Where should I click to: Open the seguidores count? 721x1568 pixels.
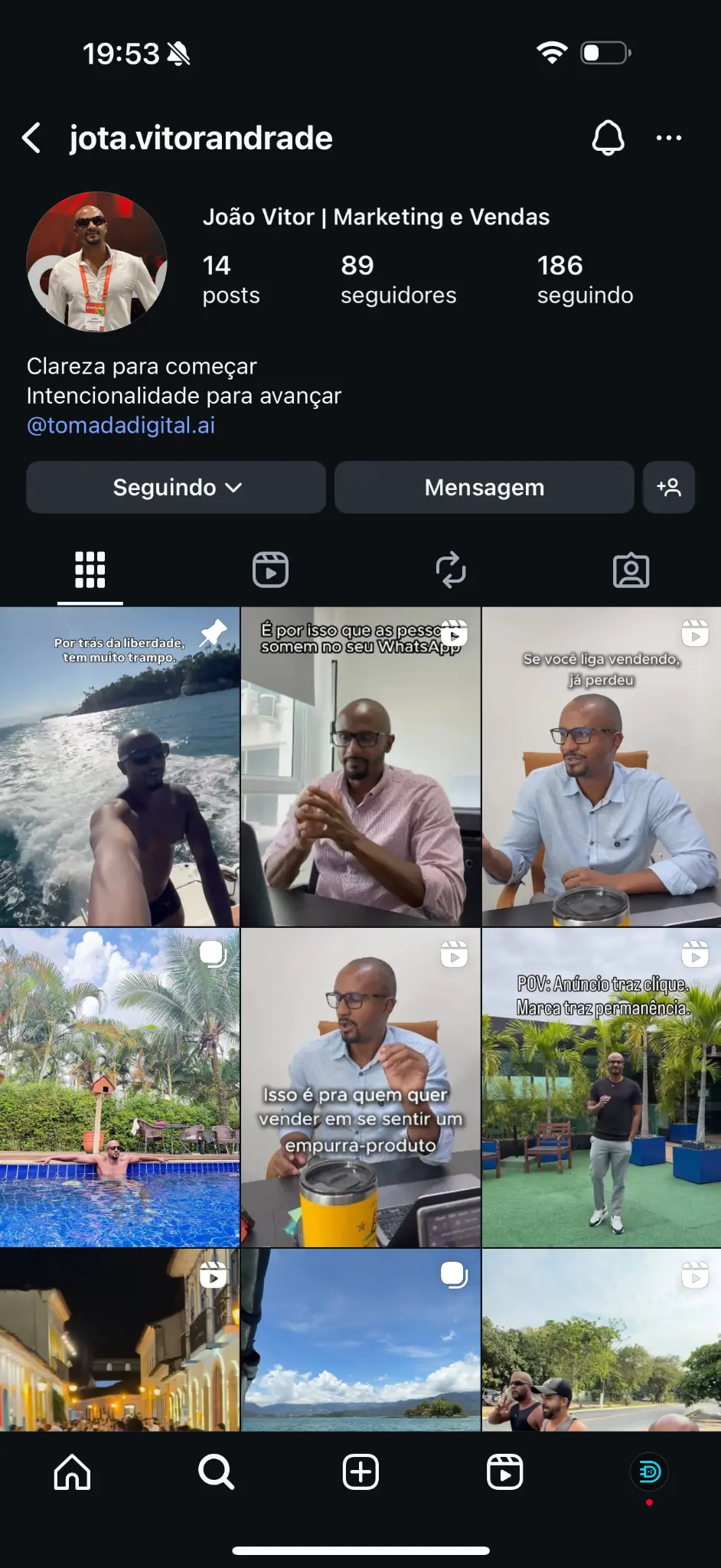pos(398,279)
